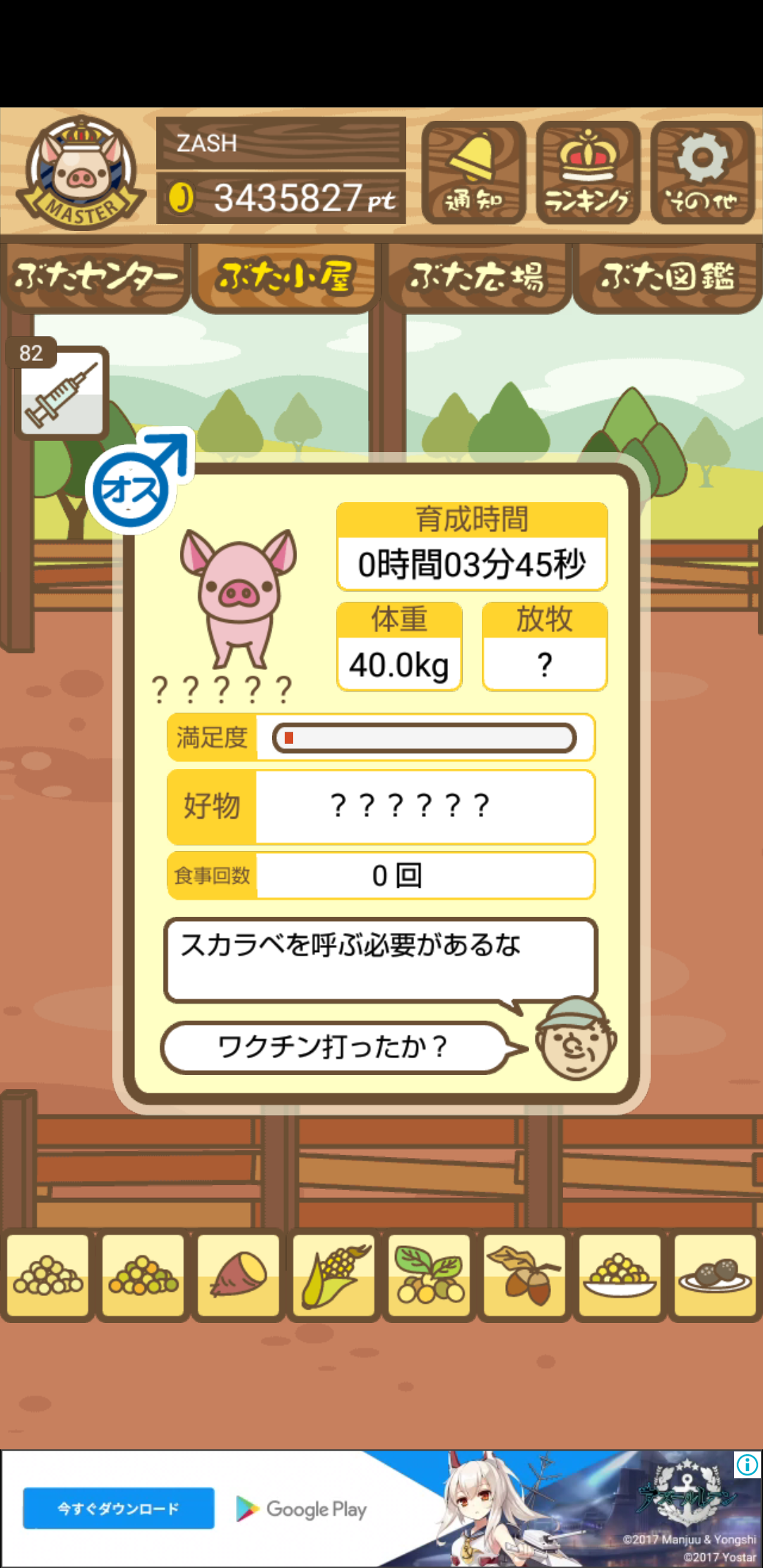The width and height of the screenshot is (763, 1568).
Task: Feed the pig the sweet potato
Action: tap(239, 1276)
